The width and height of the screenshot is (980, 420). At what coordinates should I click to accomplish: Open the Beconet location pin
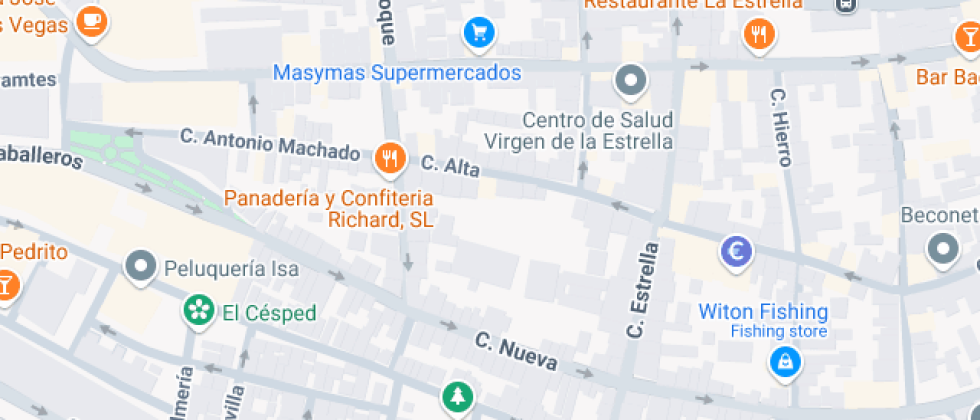pos(942,248)
